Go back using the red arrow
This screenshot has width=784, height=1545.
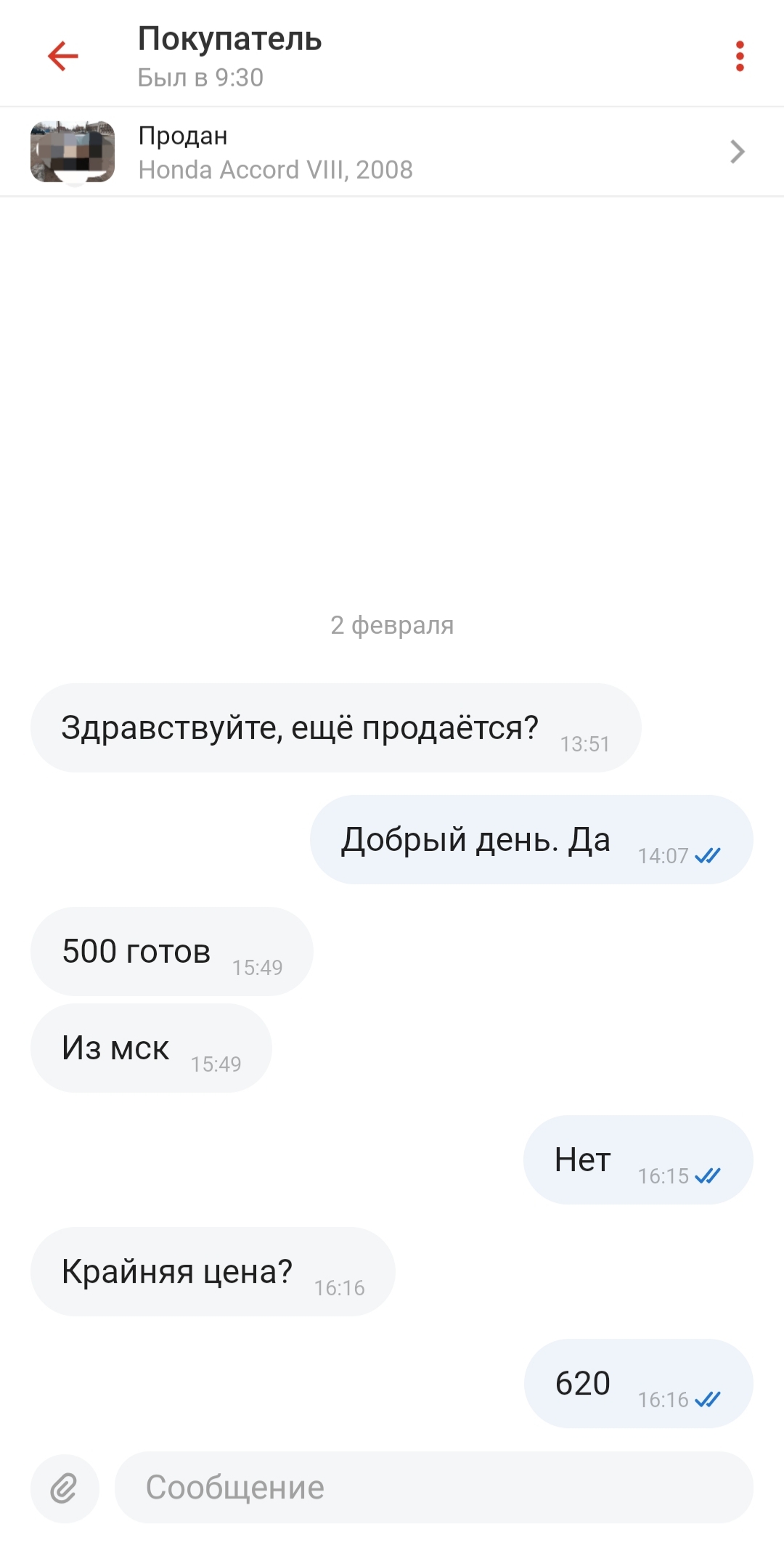[63, 56]
